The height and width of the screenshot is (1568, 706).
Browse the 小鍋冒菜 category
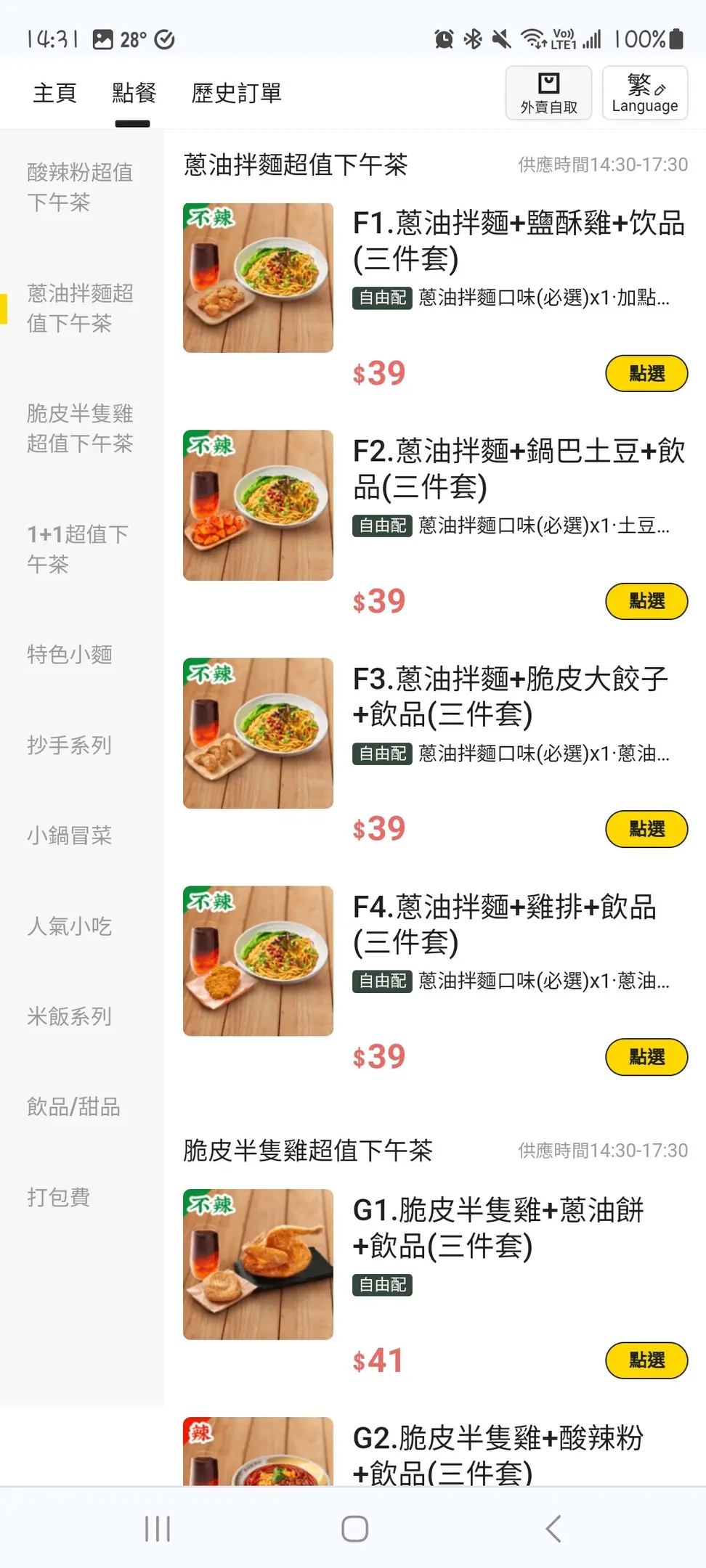70,836
